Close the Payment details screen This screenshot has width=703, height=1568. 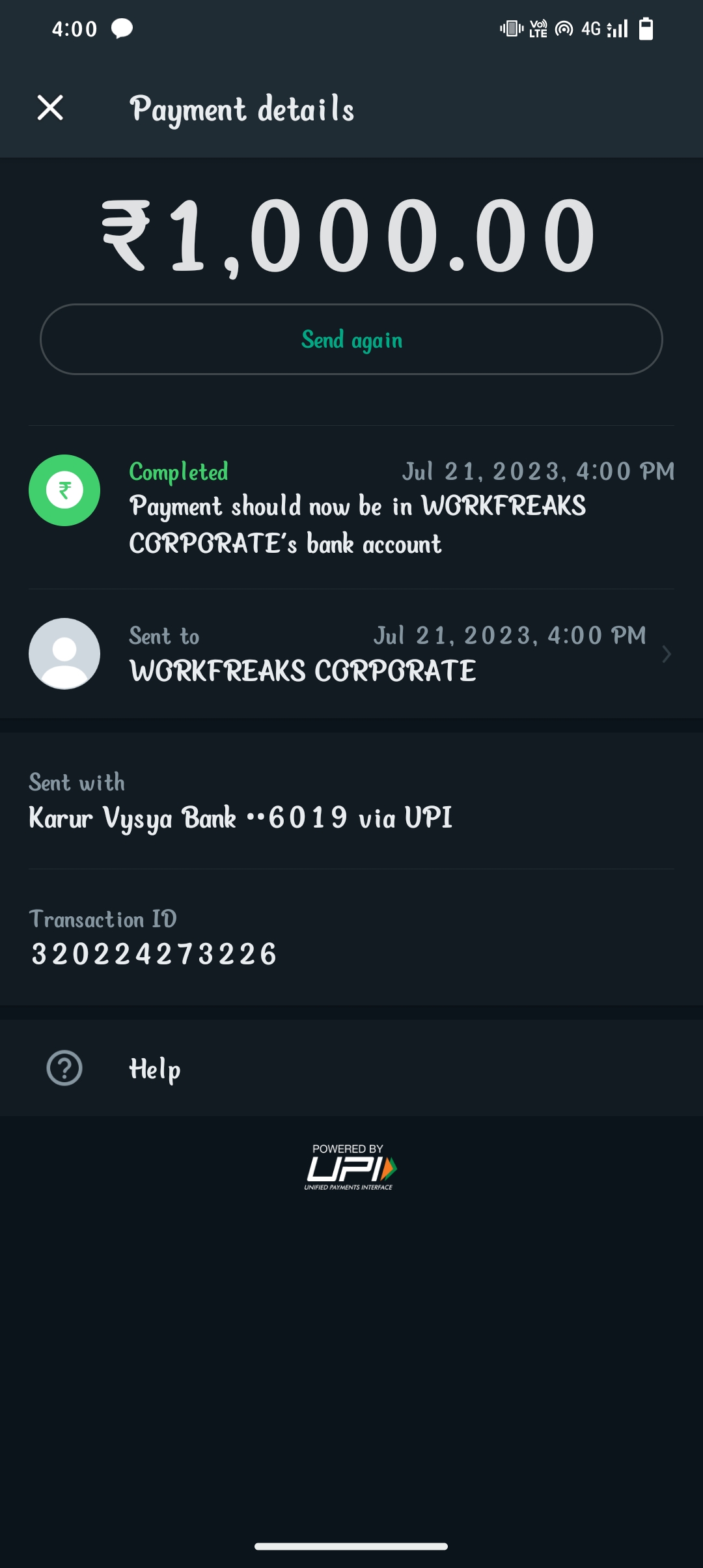50,108
